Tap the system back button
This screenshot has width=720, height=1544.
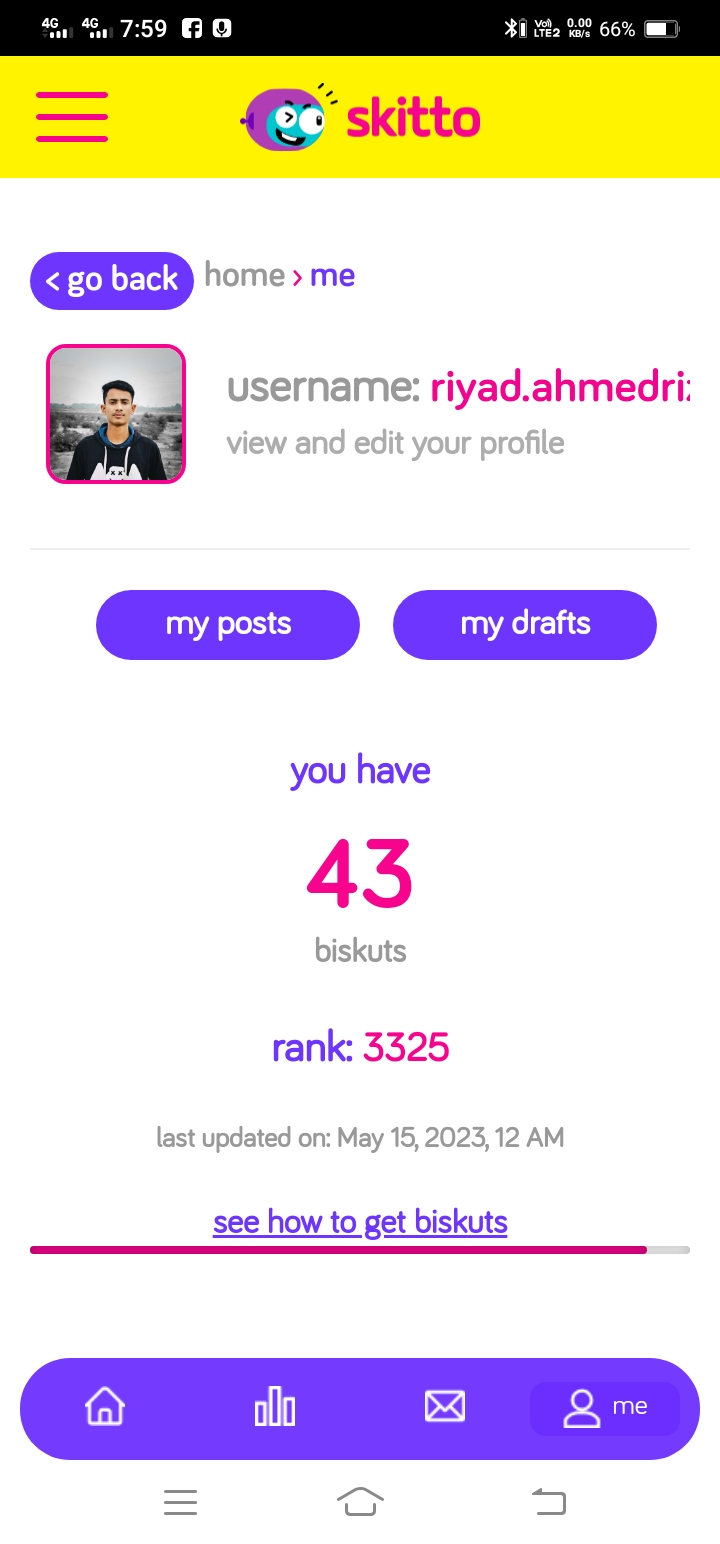[x=548, y=1501]
